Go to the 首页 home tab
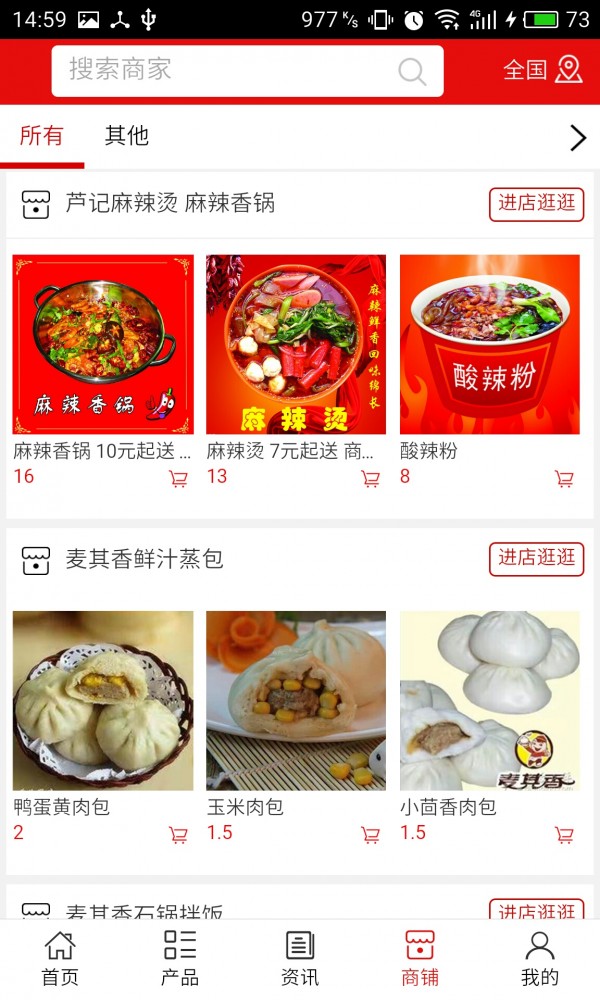600x1000 pixels. click(60, 959)
